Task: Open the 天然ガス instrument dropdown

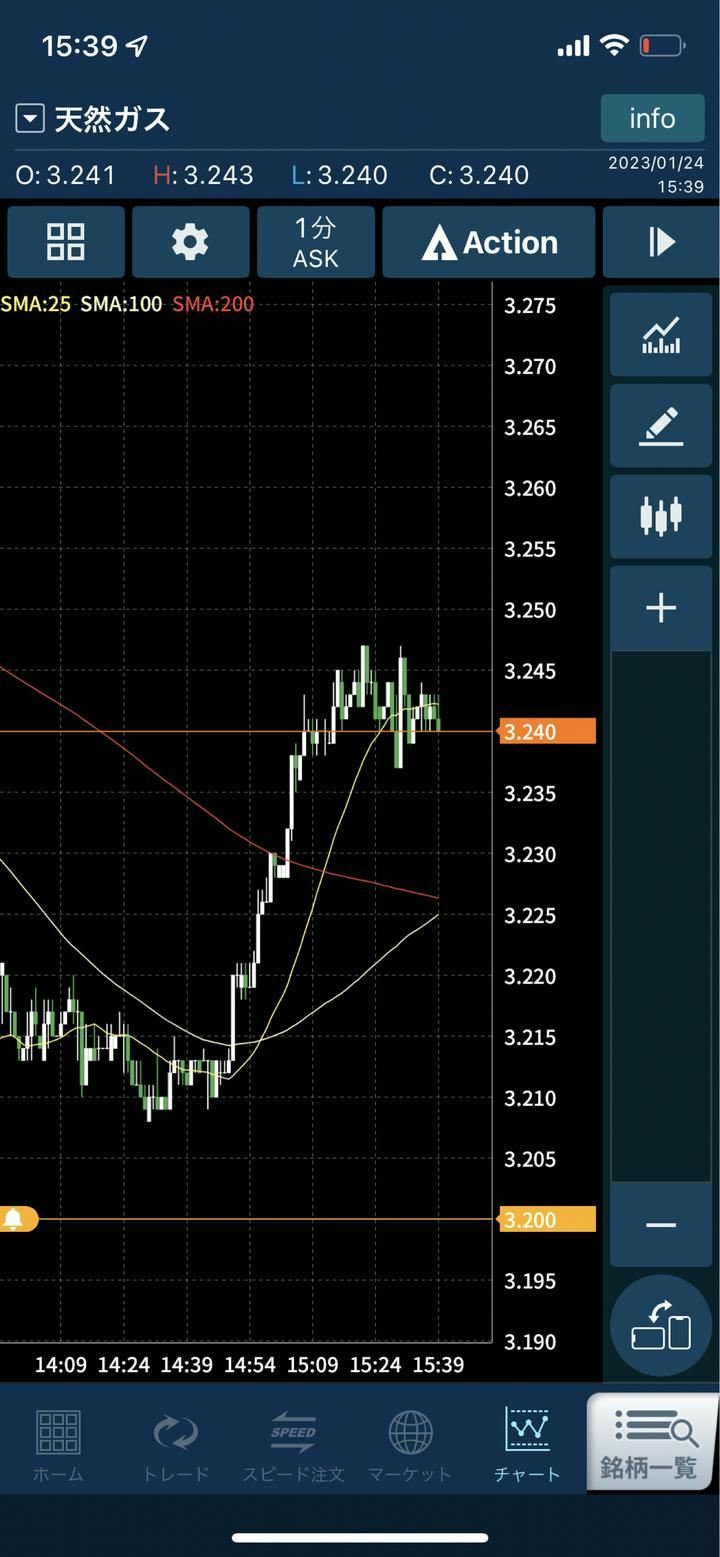Action: 30,120
